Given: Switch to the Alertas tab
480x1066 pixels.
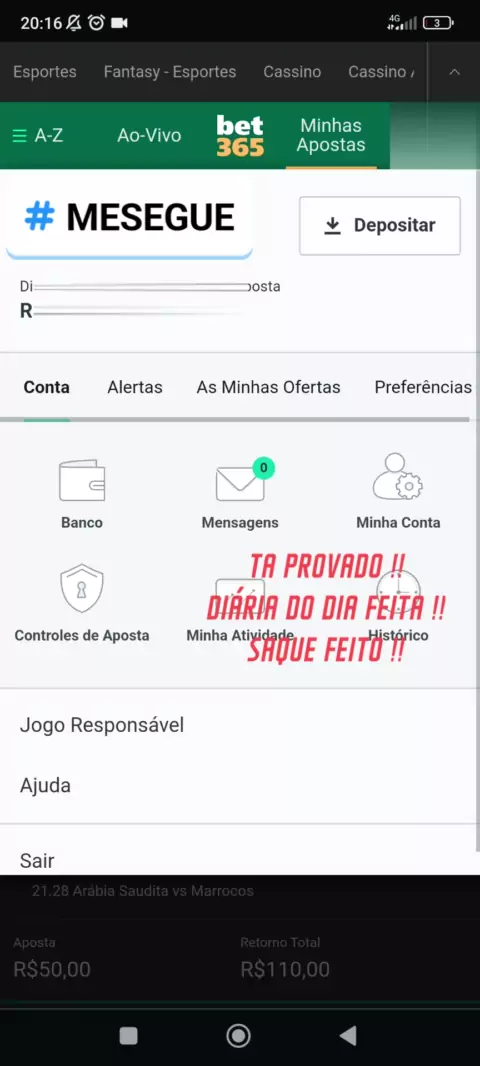Looking at the screenshot, I should [135, 388].
